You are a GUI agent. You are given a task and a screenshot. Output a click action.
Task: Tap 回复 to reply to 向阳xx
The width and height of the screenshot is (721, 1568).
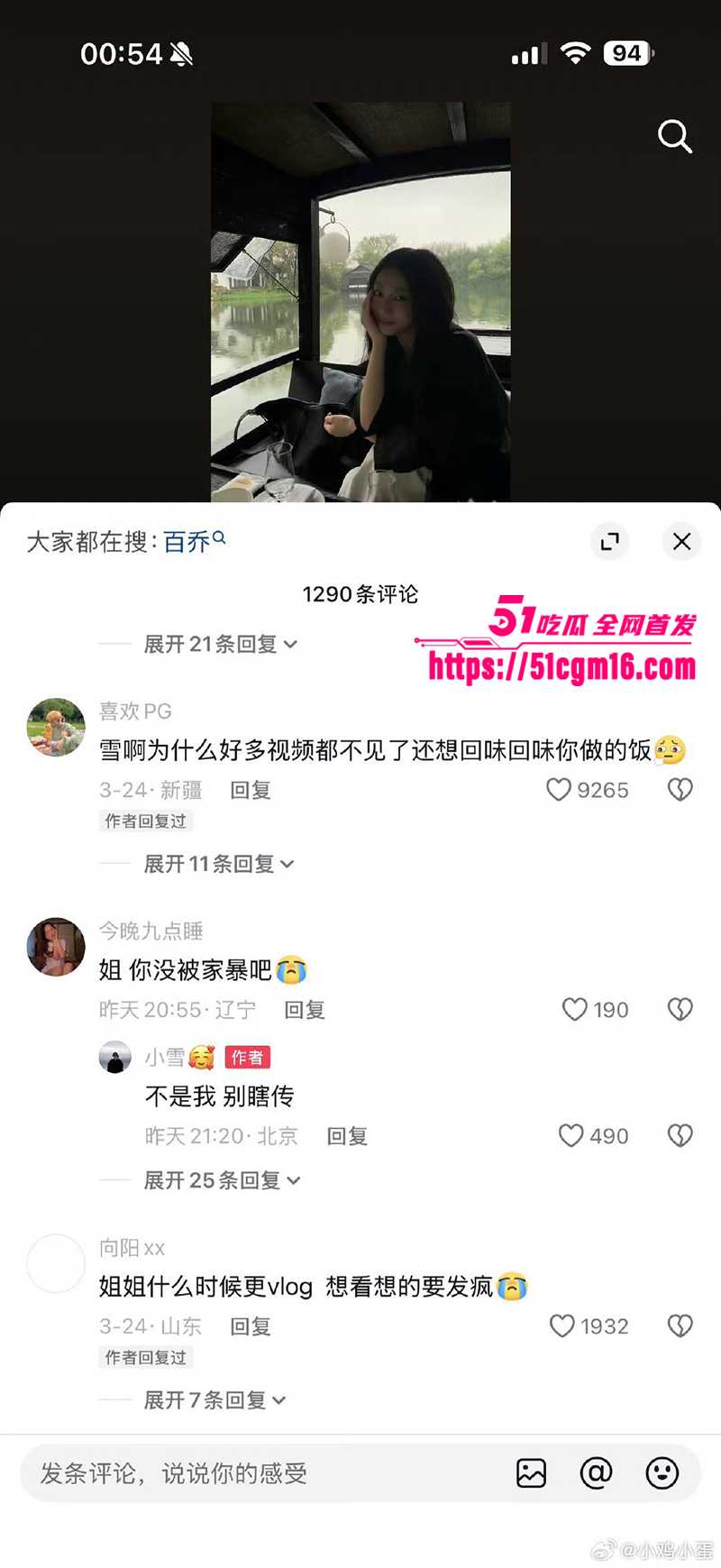coord(251,1325)
